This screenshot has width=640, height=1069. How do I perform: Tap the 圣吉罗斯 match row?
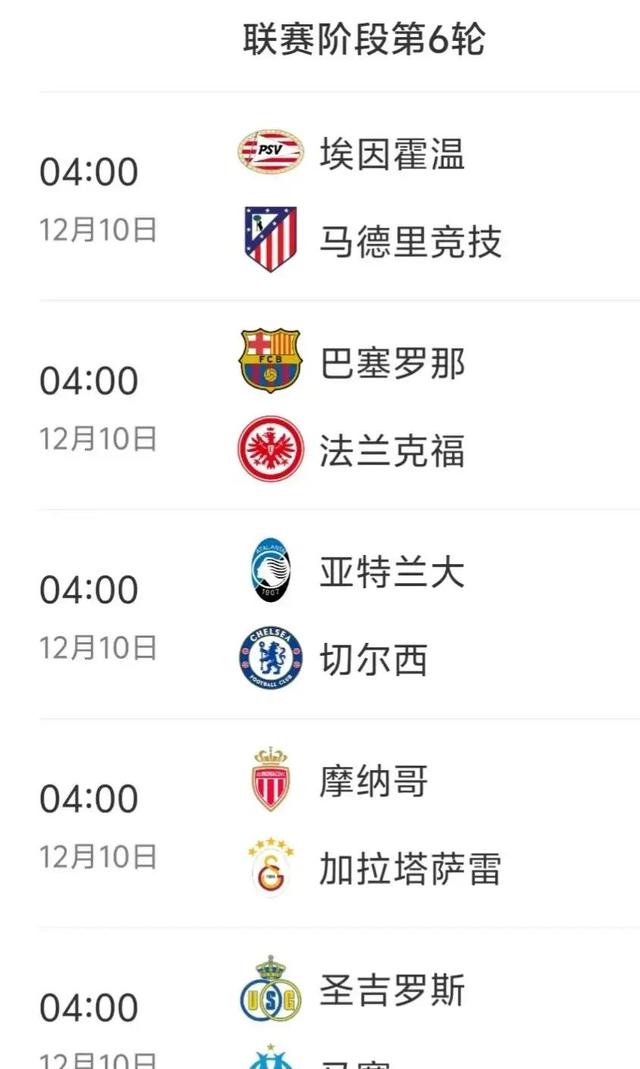tap(340, 1010)
